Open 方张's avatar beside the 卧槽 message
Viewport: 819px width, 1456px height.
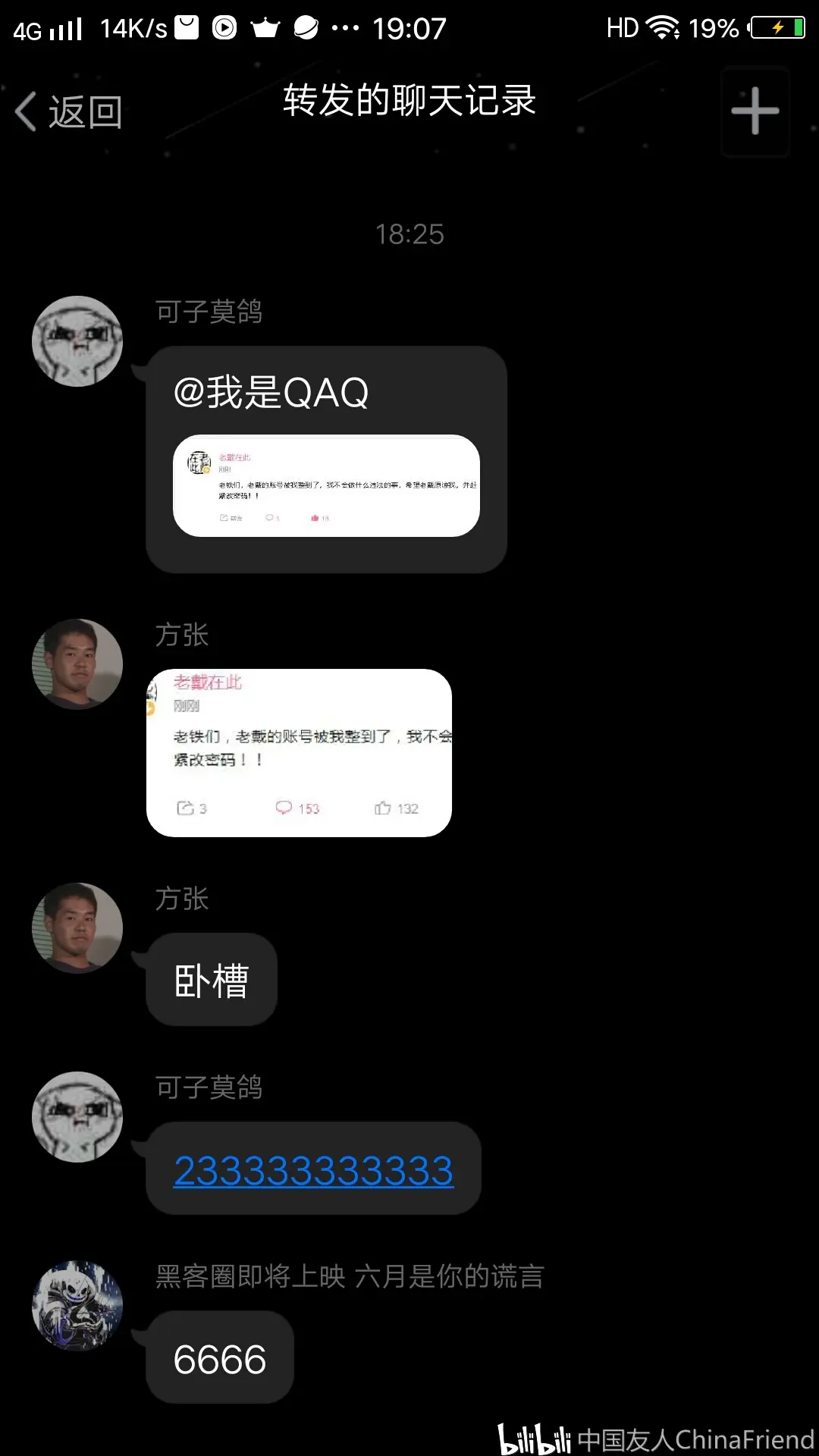(77, 927)
